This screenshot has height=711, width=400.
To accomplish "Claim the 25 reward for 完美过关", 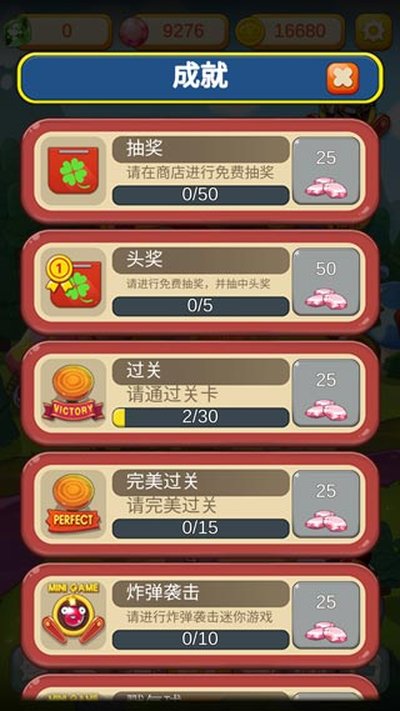I will [x=326, y=504].
